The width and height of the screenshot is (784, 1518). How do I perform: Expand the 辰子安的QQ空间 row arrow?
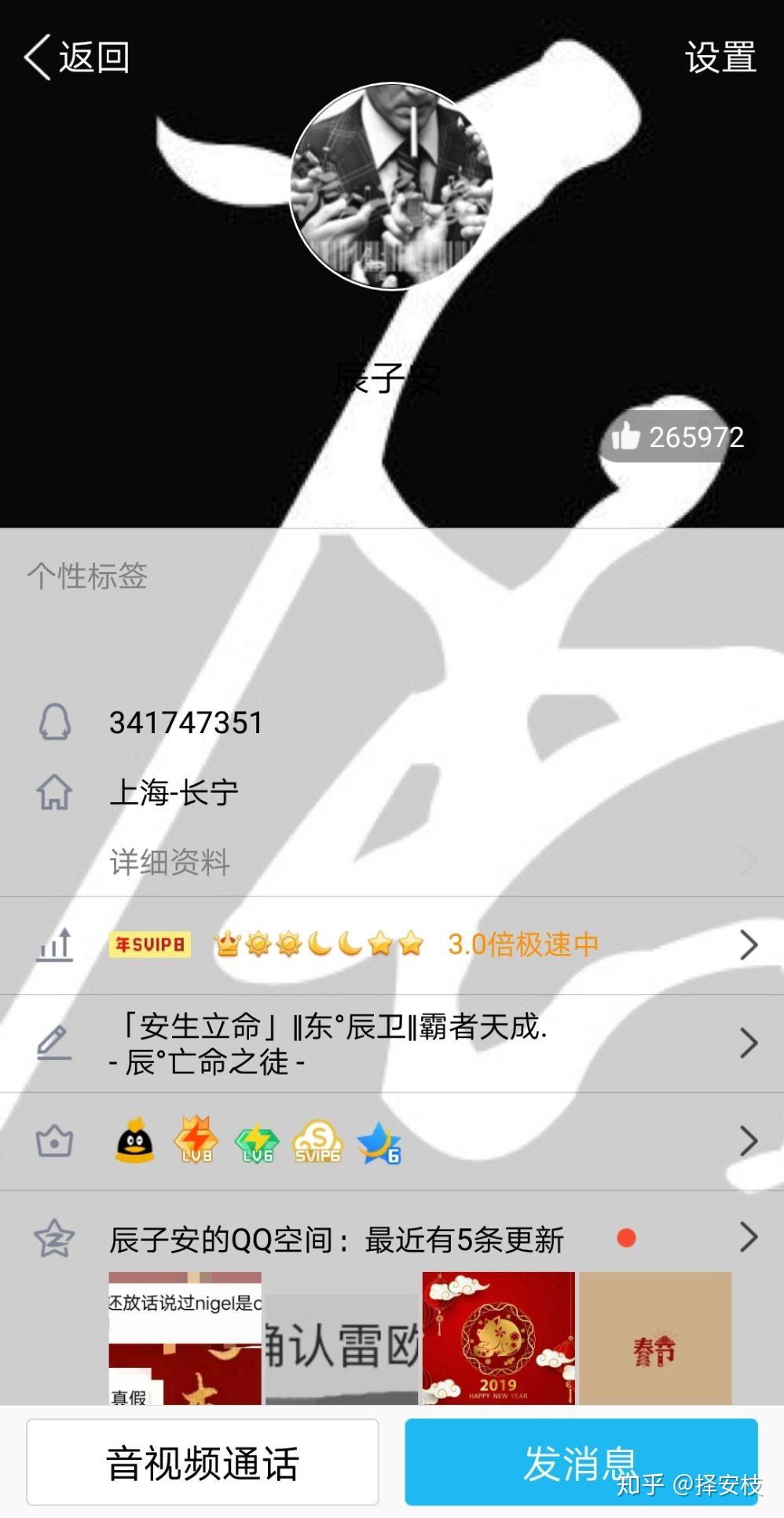tap(747, 1236)
